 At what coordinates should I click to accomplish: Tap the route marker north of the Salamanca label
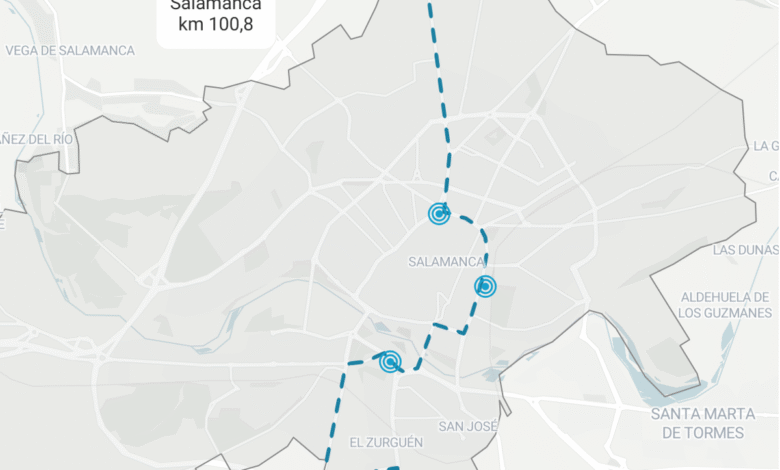click(439, 213)
